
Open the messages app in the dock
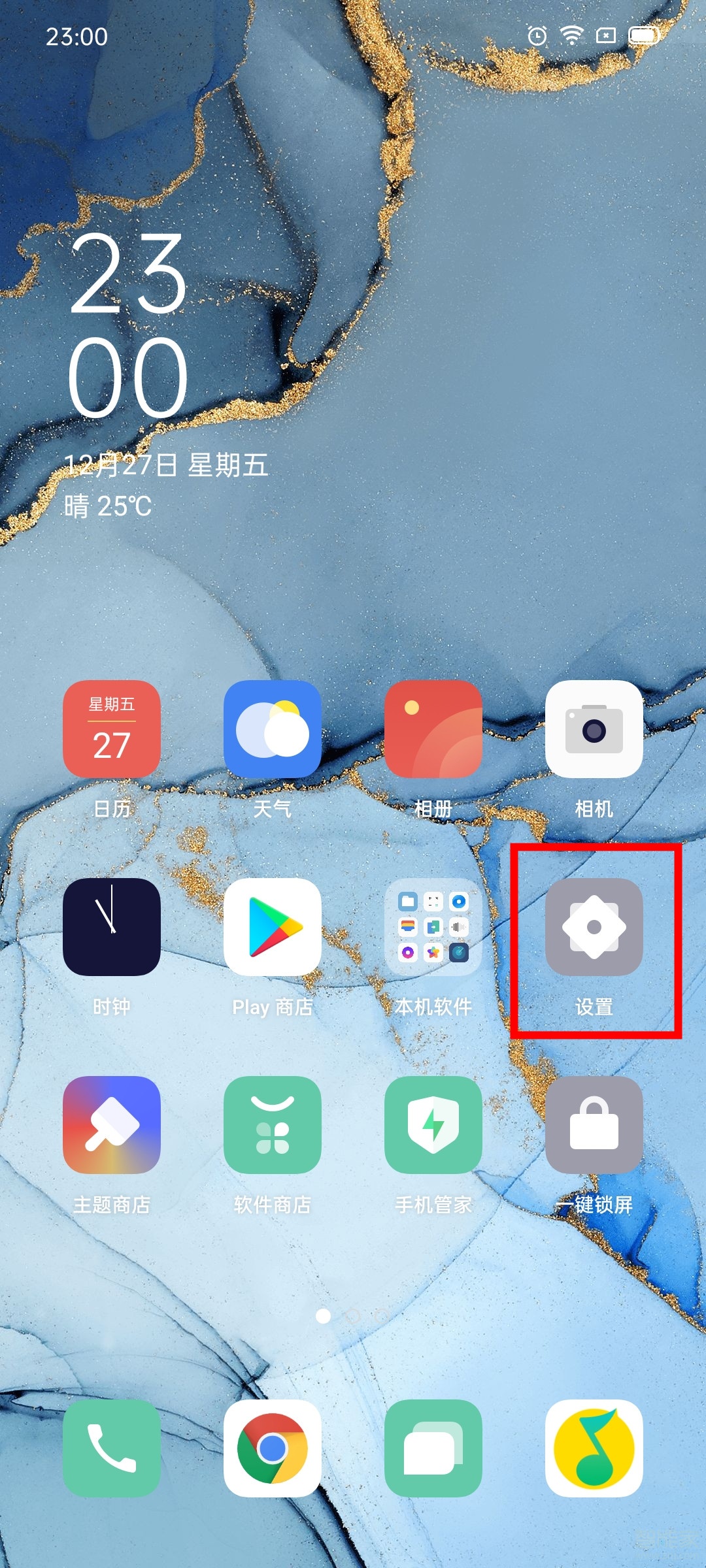pyautogui.click(x=433, y=1448)
